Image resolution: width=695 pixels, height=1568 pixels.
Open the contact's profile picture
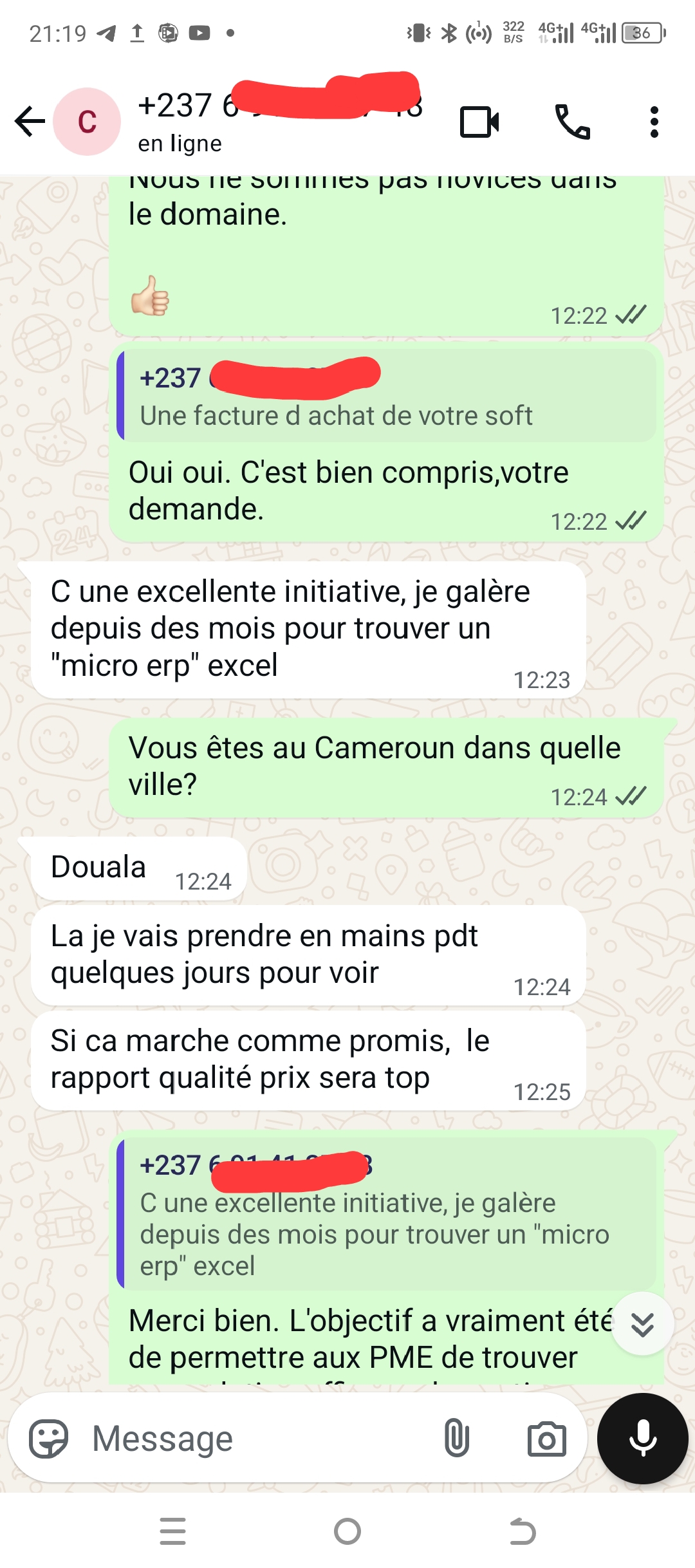(x=87, y=122)
